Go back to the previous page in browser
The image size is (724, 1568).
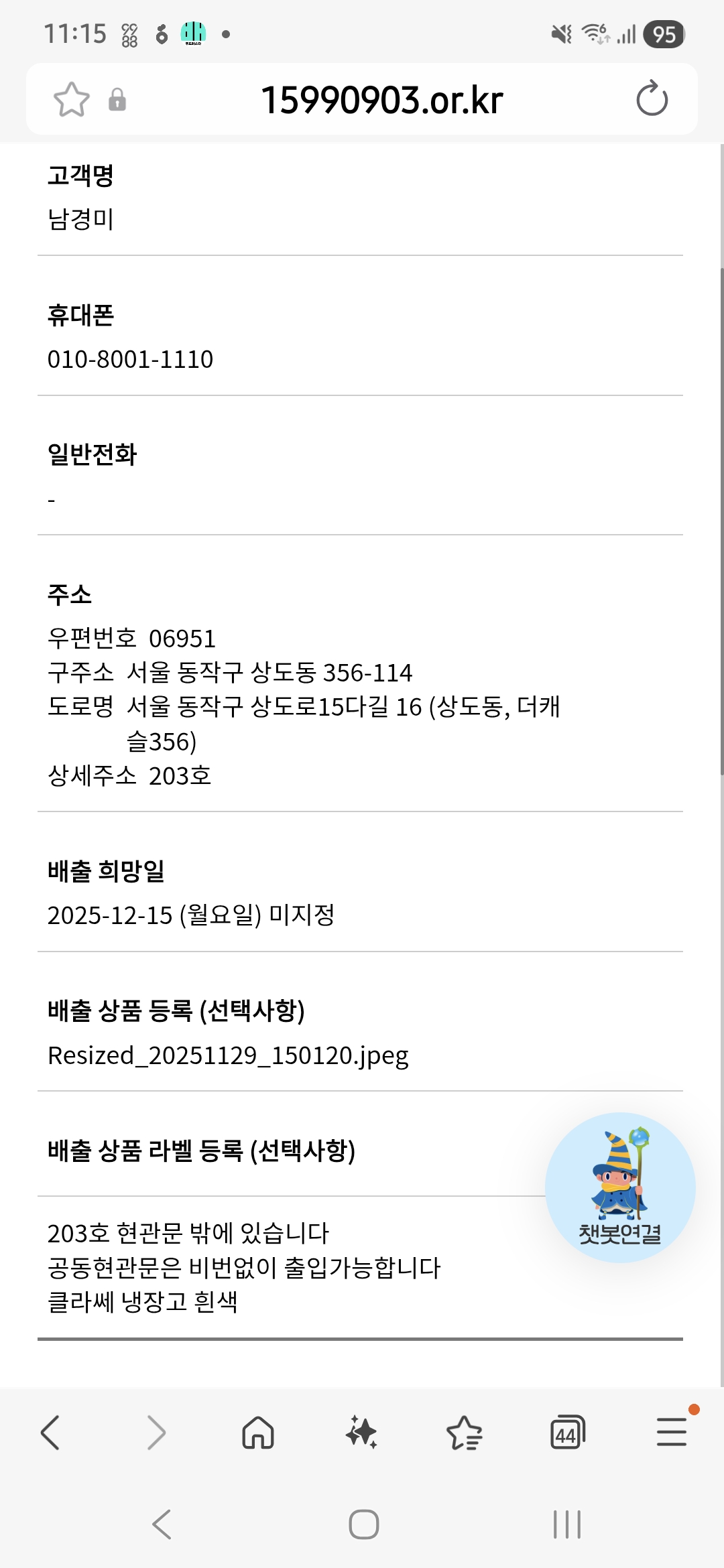pyautogui.click(x=51, y=1433)
